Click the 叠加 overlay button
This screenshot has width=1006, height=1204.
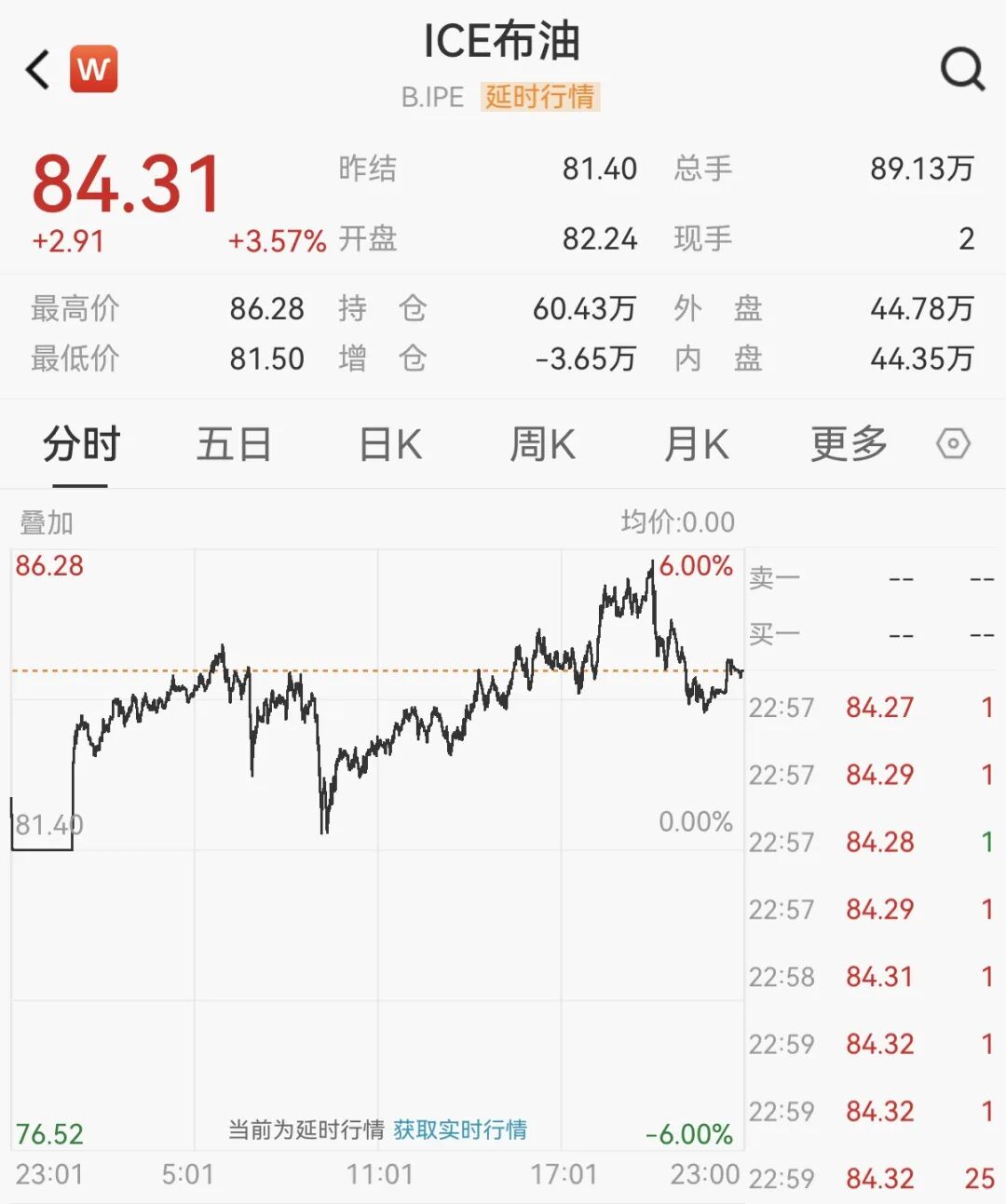click(x=45, y=522)
